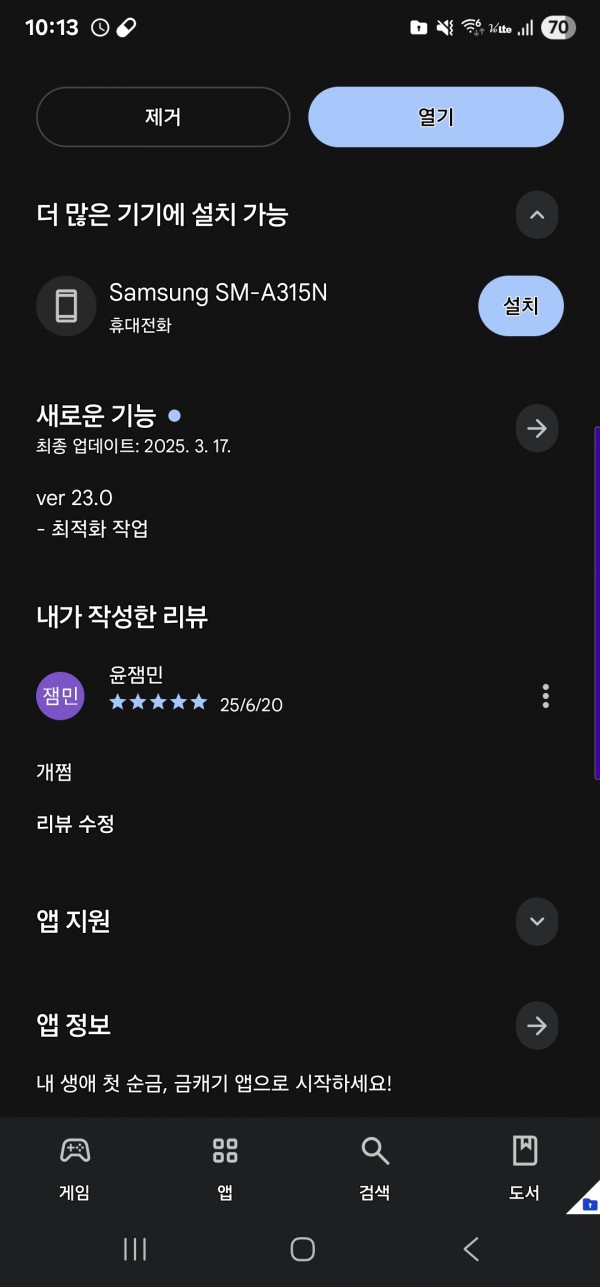
Task: Switch to the 앱 tab
Action: (225, 1167)
